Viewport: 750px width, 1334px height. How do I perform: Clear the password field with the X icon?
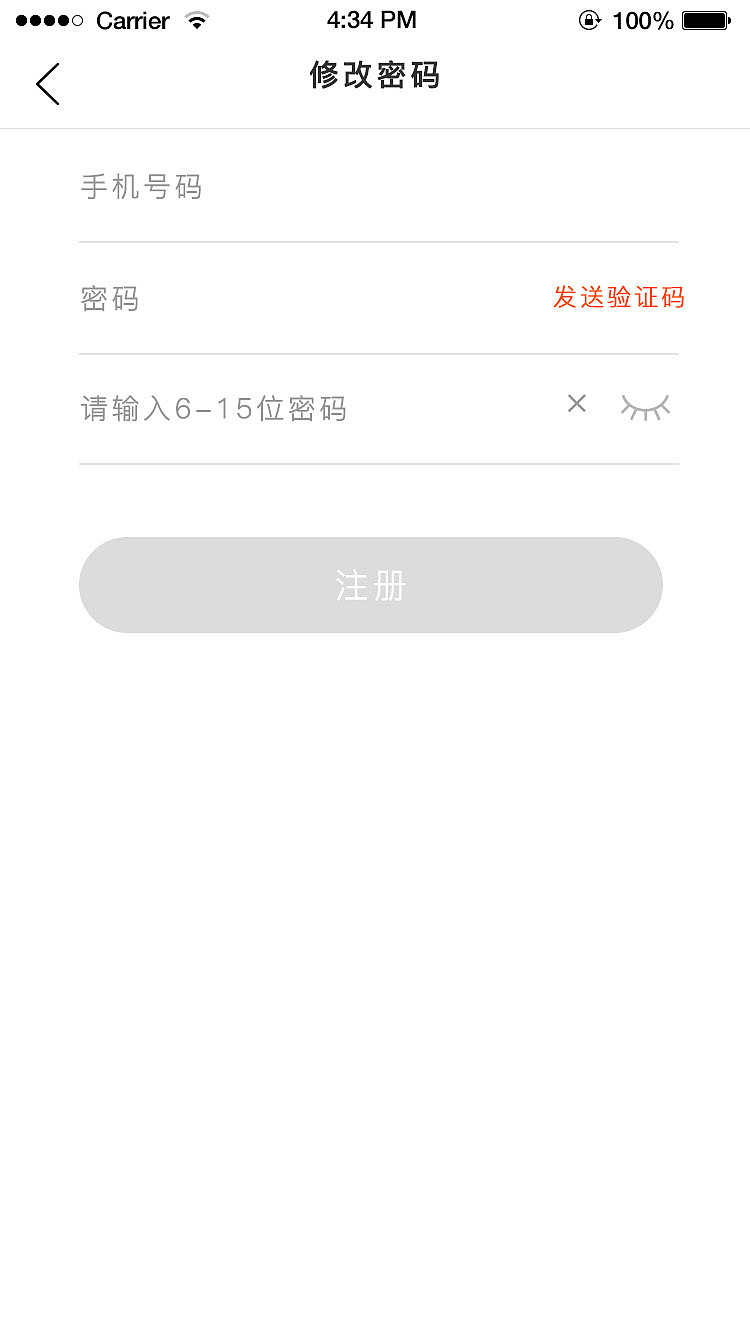coord(576,404)
